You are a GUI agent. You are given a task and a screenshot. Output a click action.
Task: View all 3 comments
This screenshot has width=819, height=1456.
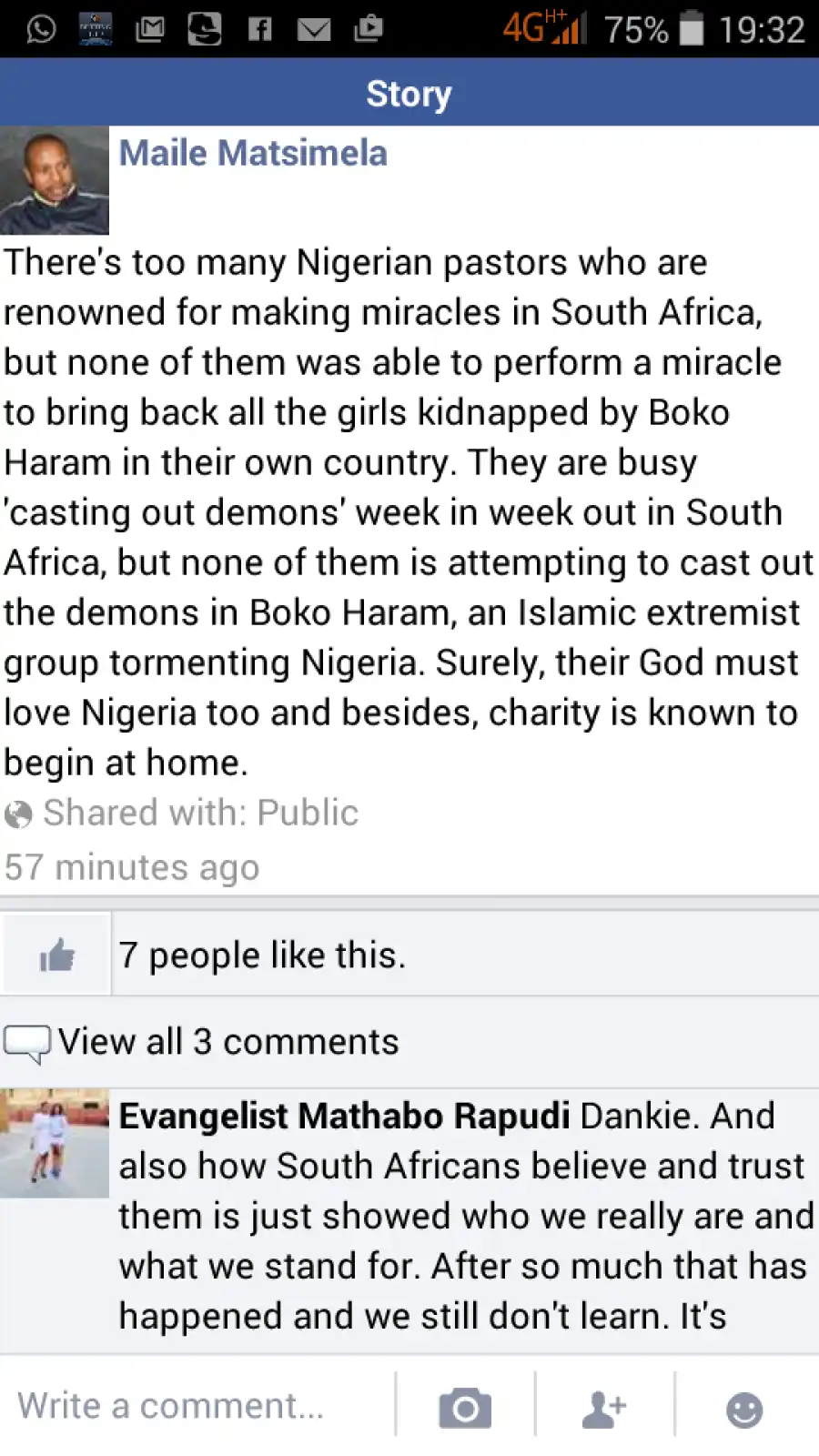227,1042
